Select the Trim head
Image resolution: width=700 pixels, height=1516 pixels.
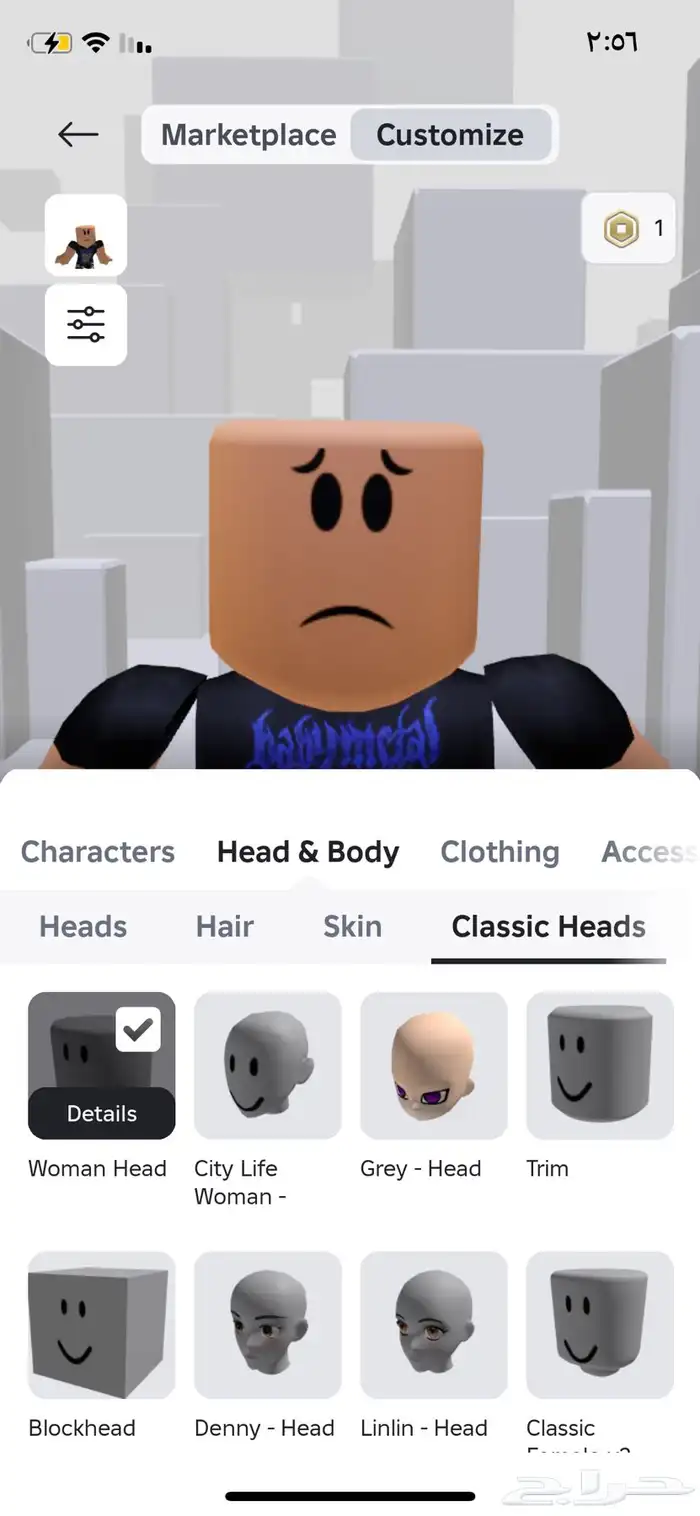pyautogui.click(x=599, y=1065)
